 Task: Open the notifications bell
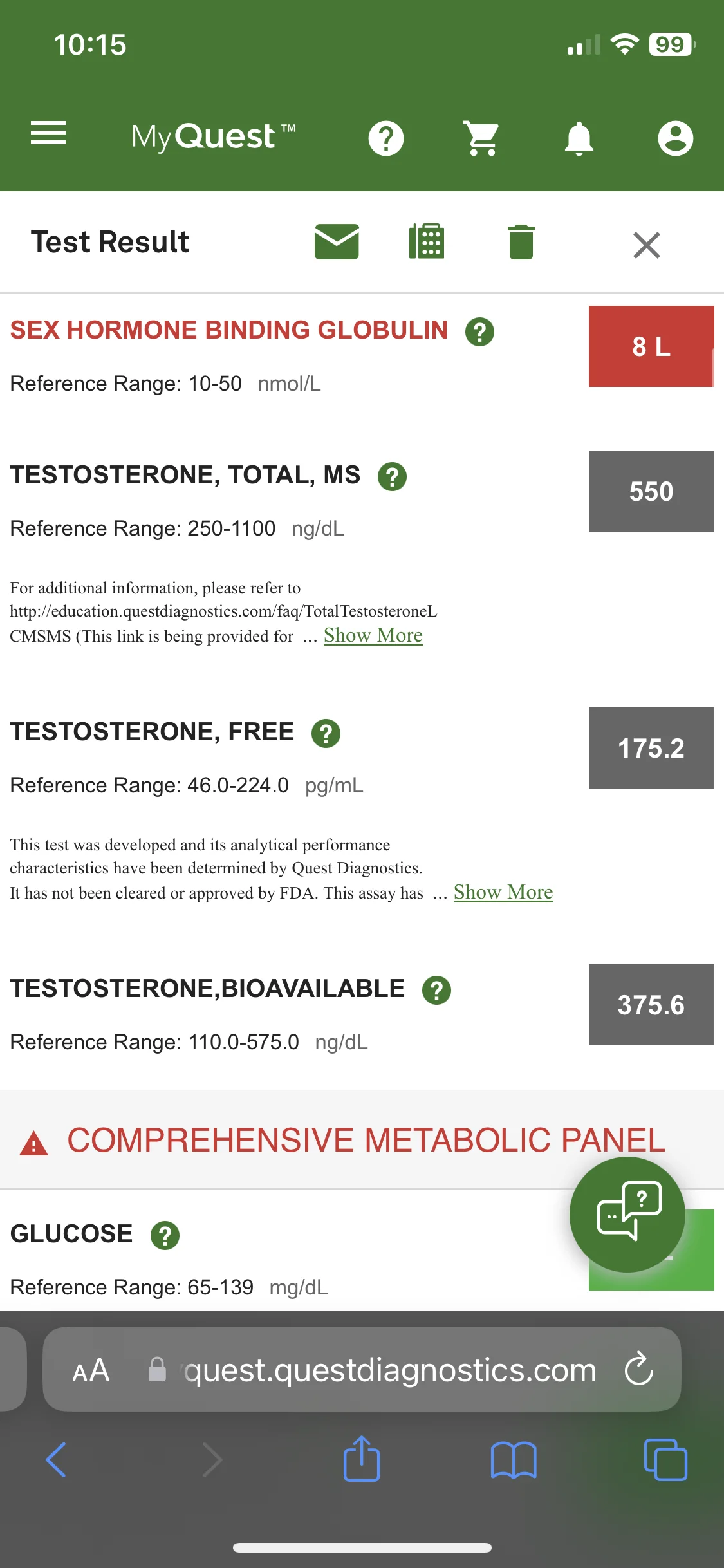(579, 138)
